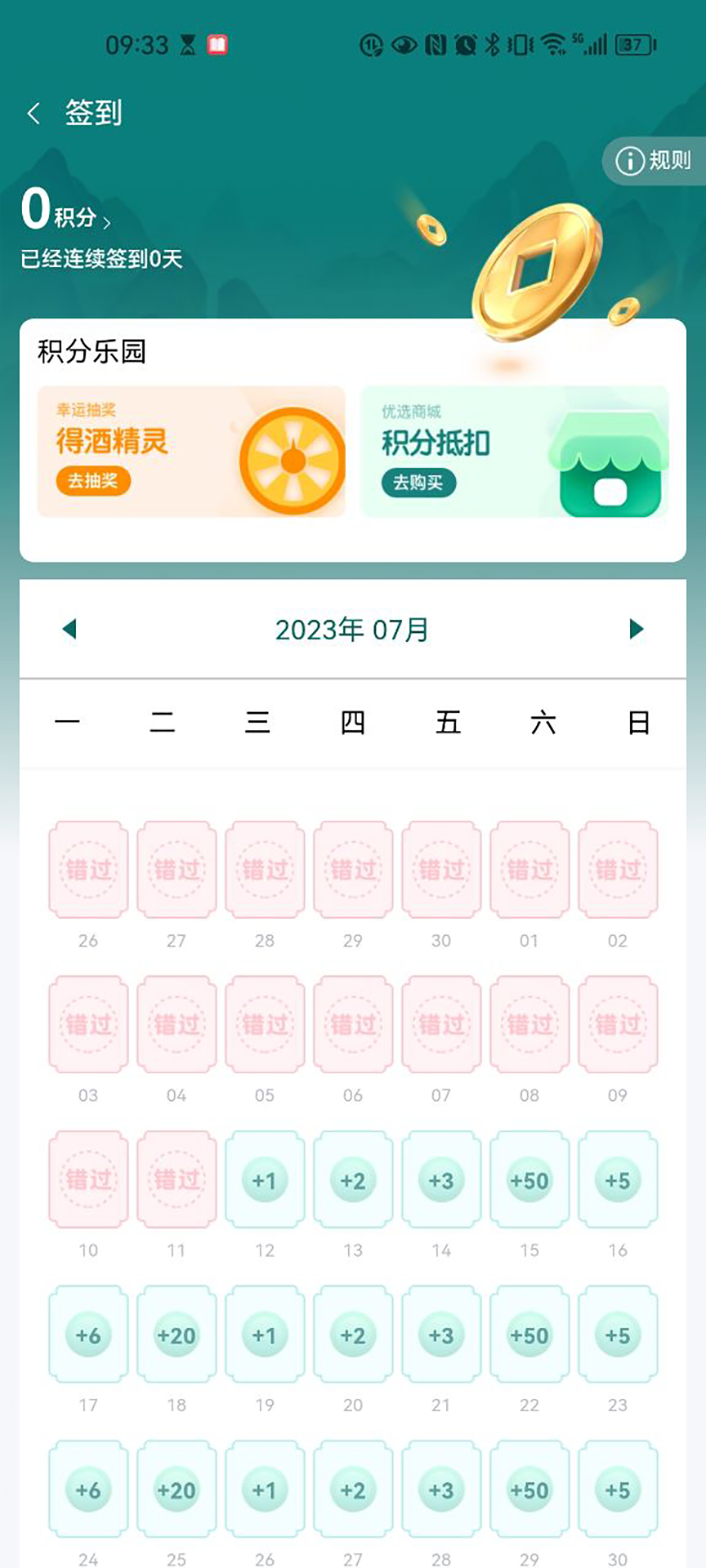The height and width of the screenshot is (1568, 706).
Task: Go to the previous month
Action: tap(69, 629)
